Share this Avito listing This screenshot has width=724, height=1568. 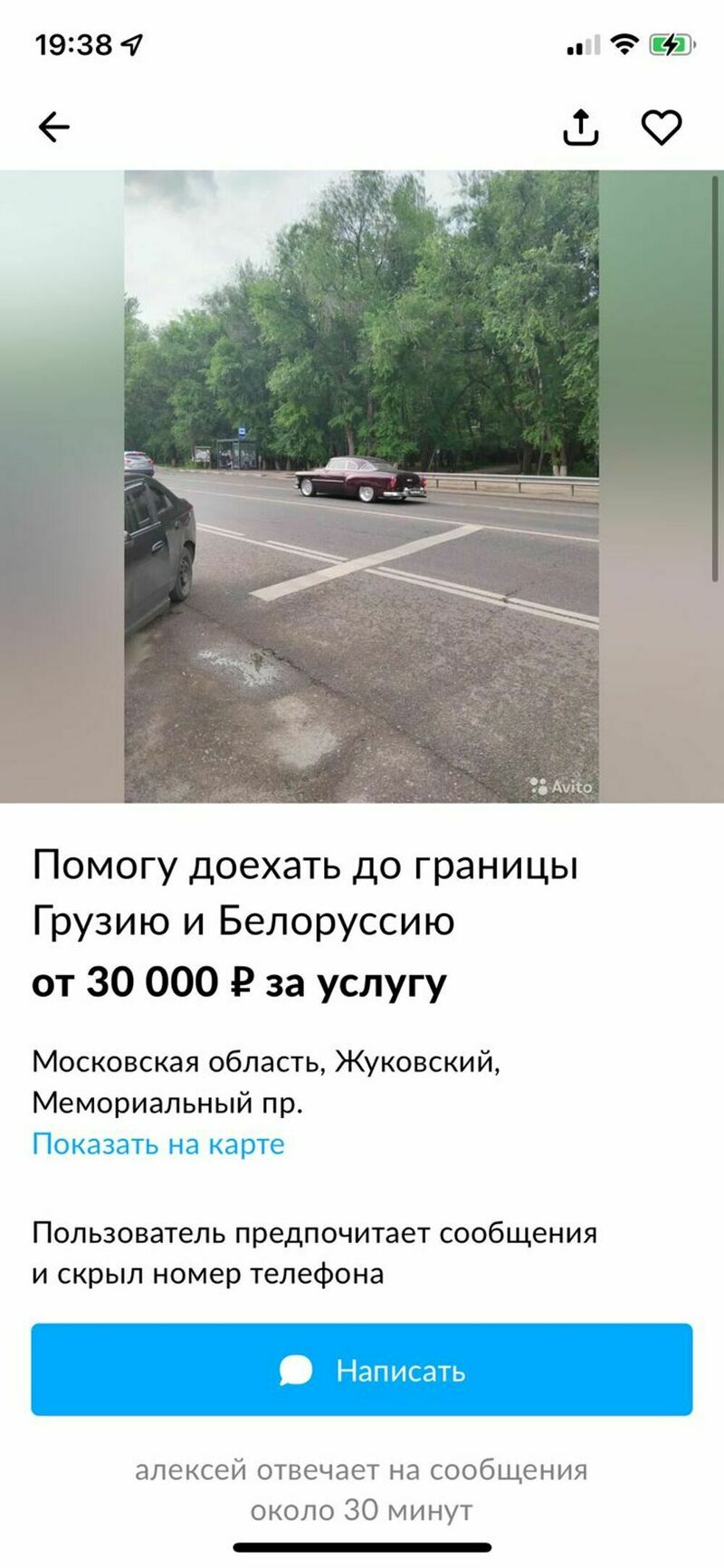click(581, 128)
